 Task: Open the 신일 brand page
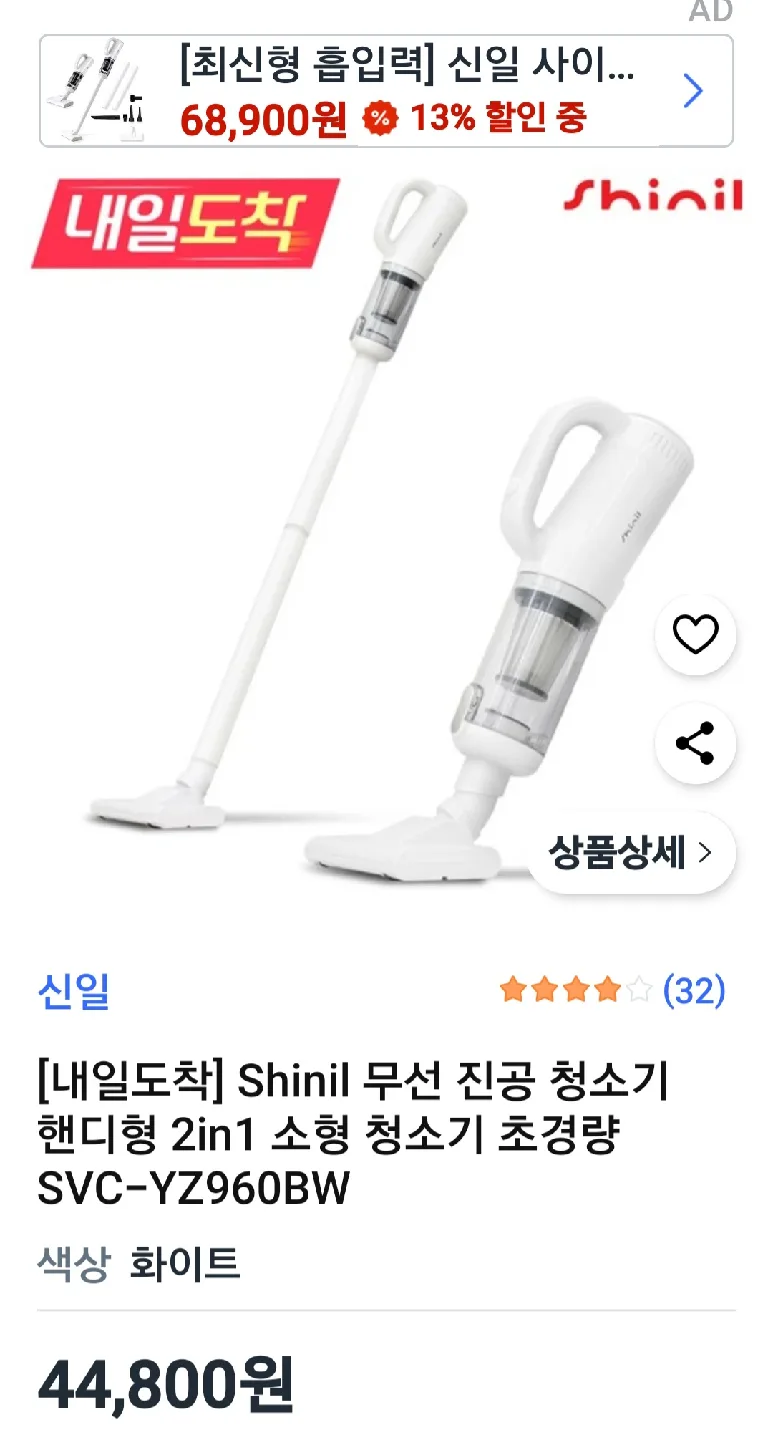(73, 990)
